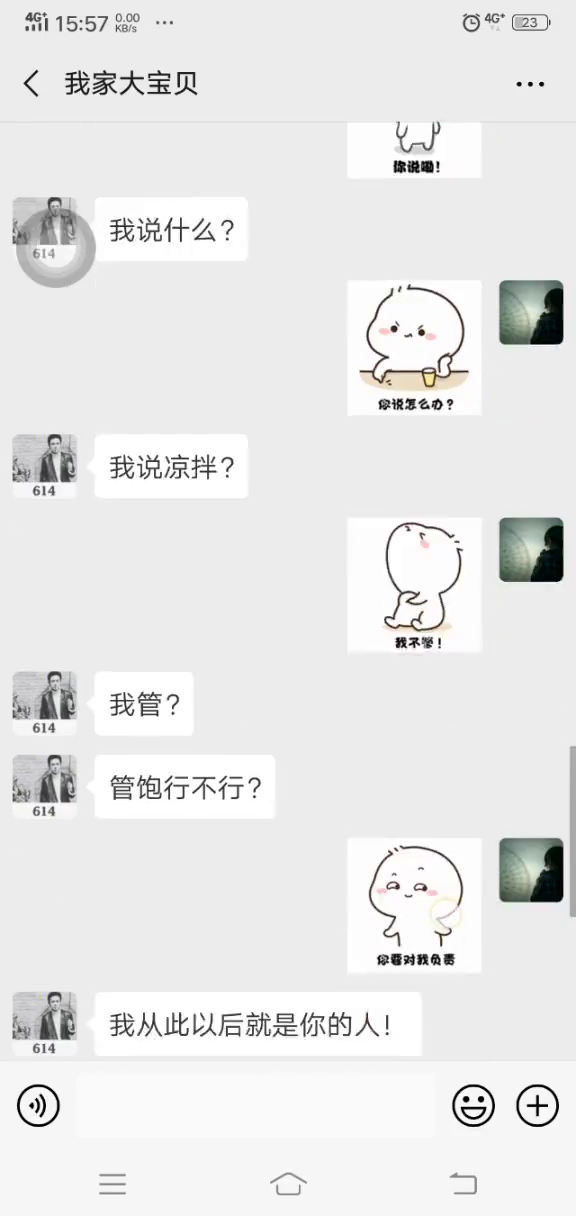Open the recent apps menu
The height and width of the screenshot is (1216, 576).
(113, 1184)
